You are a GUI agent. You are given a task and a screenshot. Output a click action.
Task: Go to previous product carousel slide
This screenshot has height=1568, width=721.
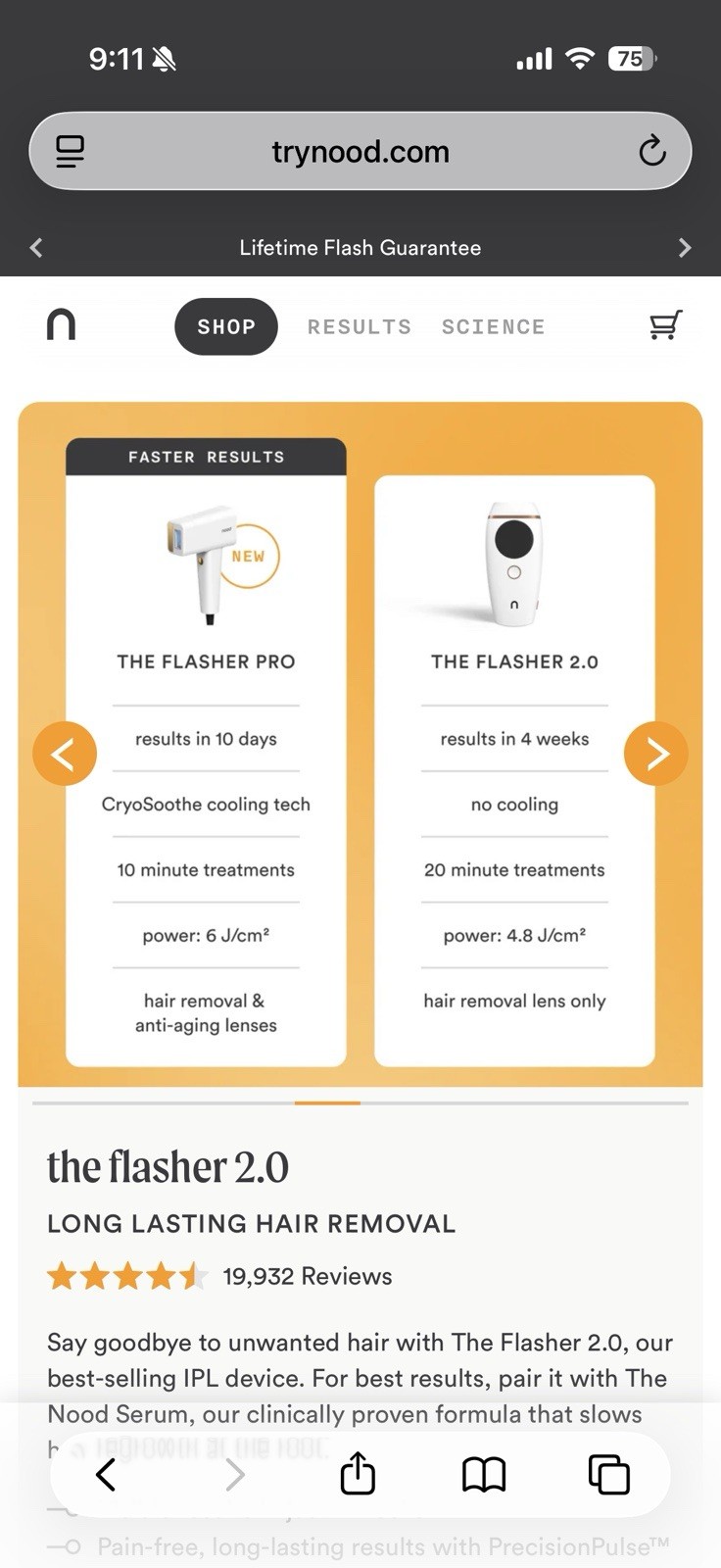(65, 754)
